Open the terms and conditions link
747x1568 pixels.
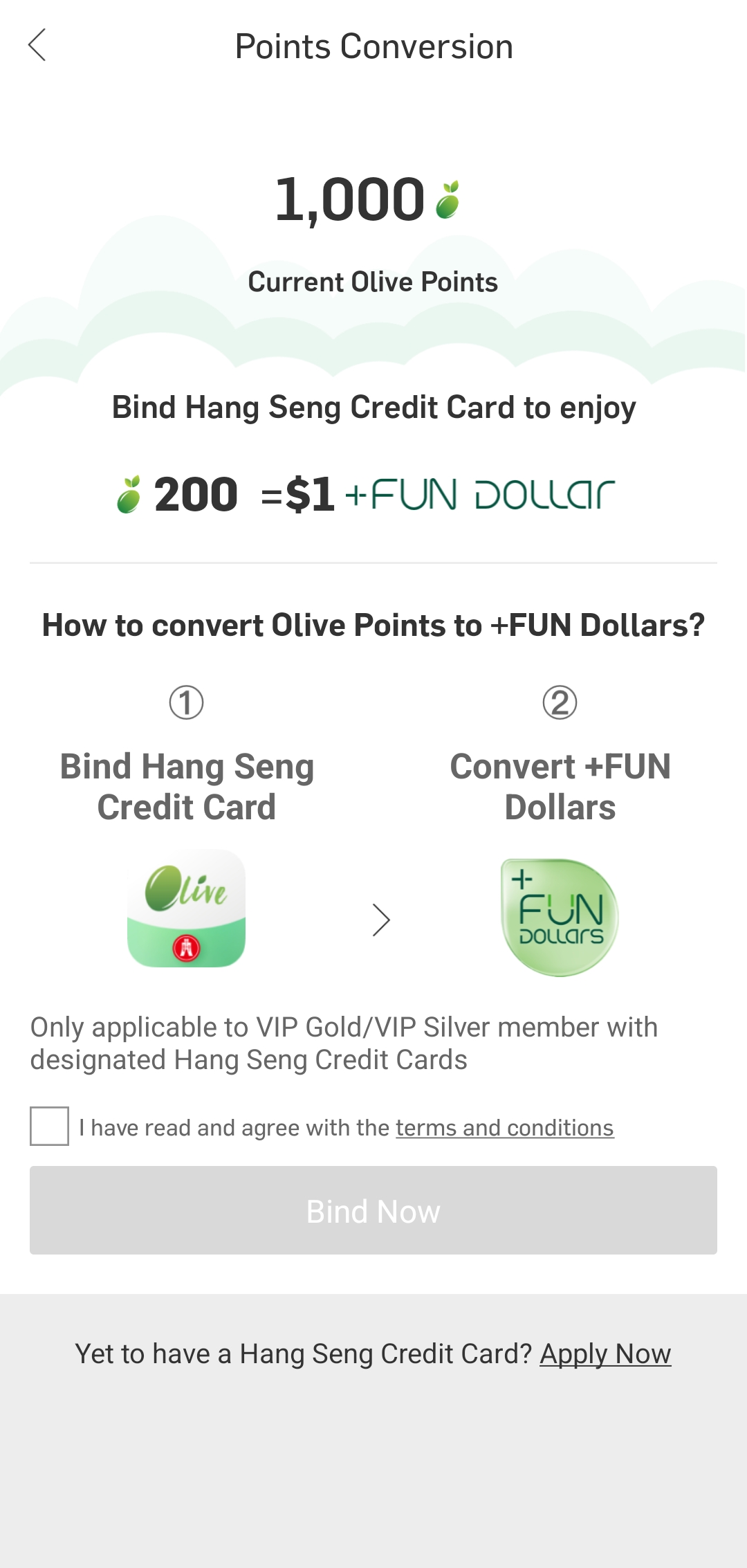pos(504,1128)
